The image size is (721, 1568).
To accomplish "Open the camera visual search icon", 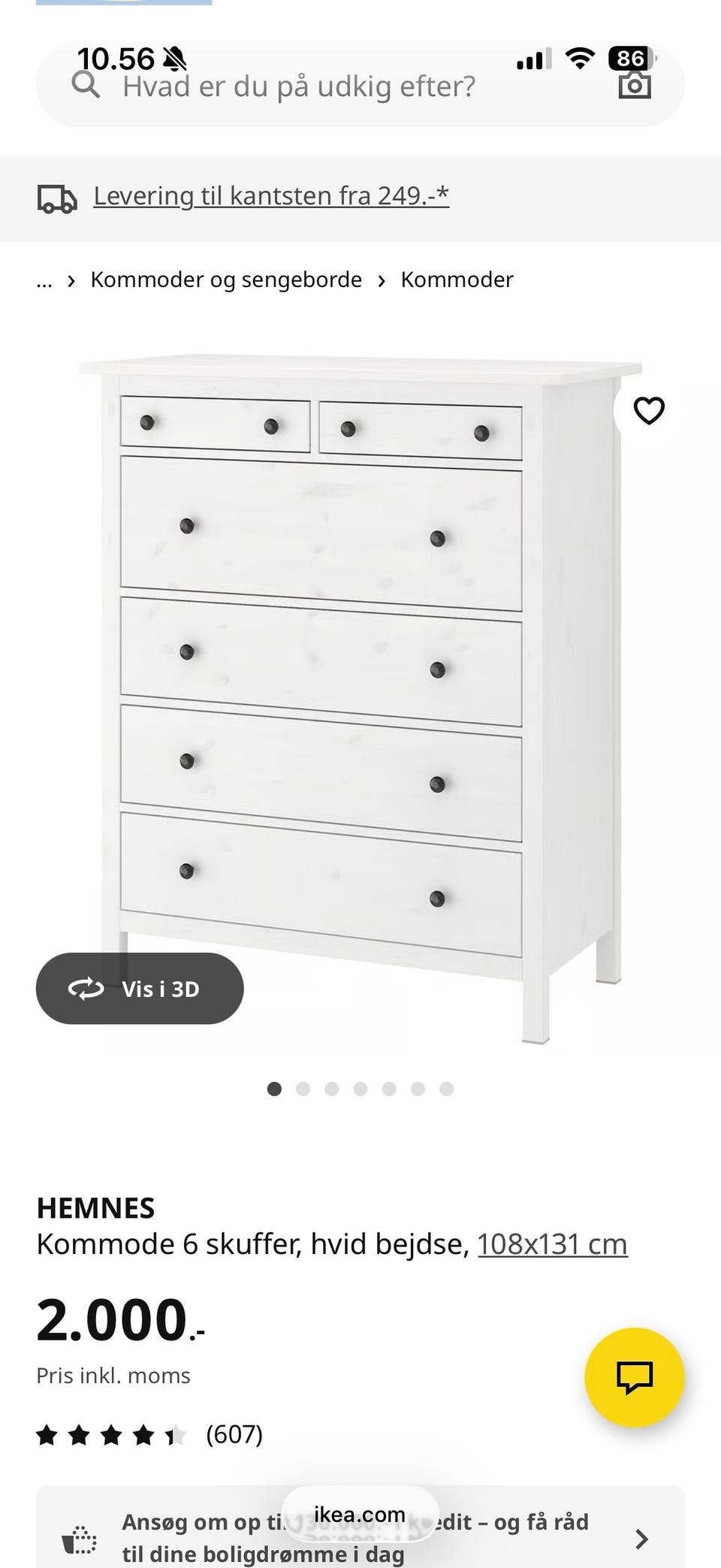I will [x=635, y=86].
